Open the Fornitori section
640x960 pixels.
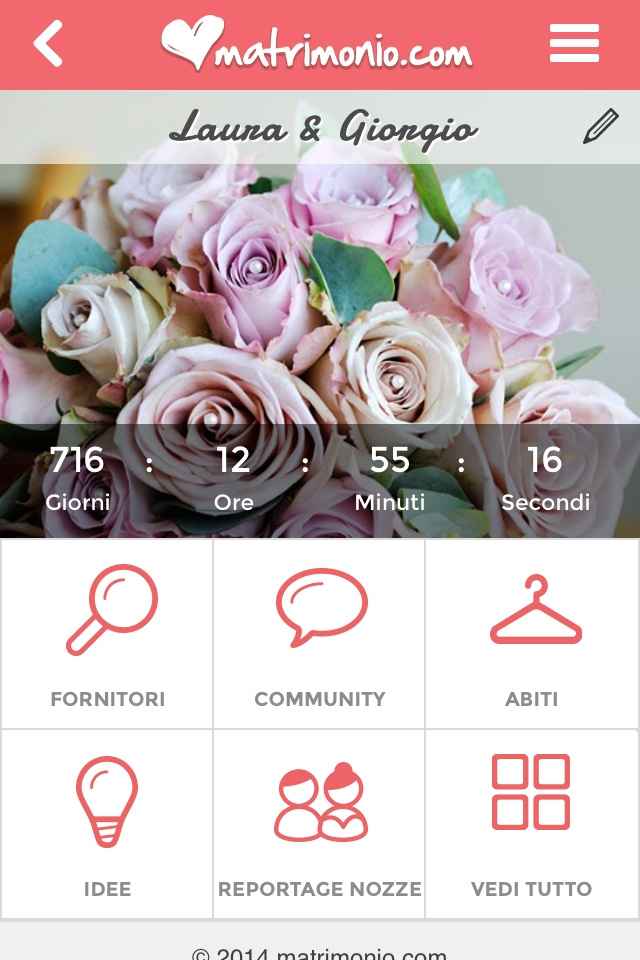click(107, 635)
